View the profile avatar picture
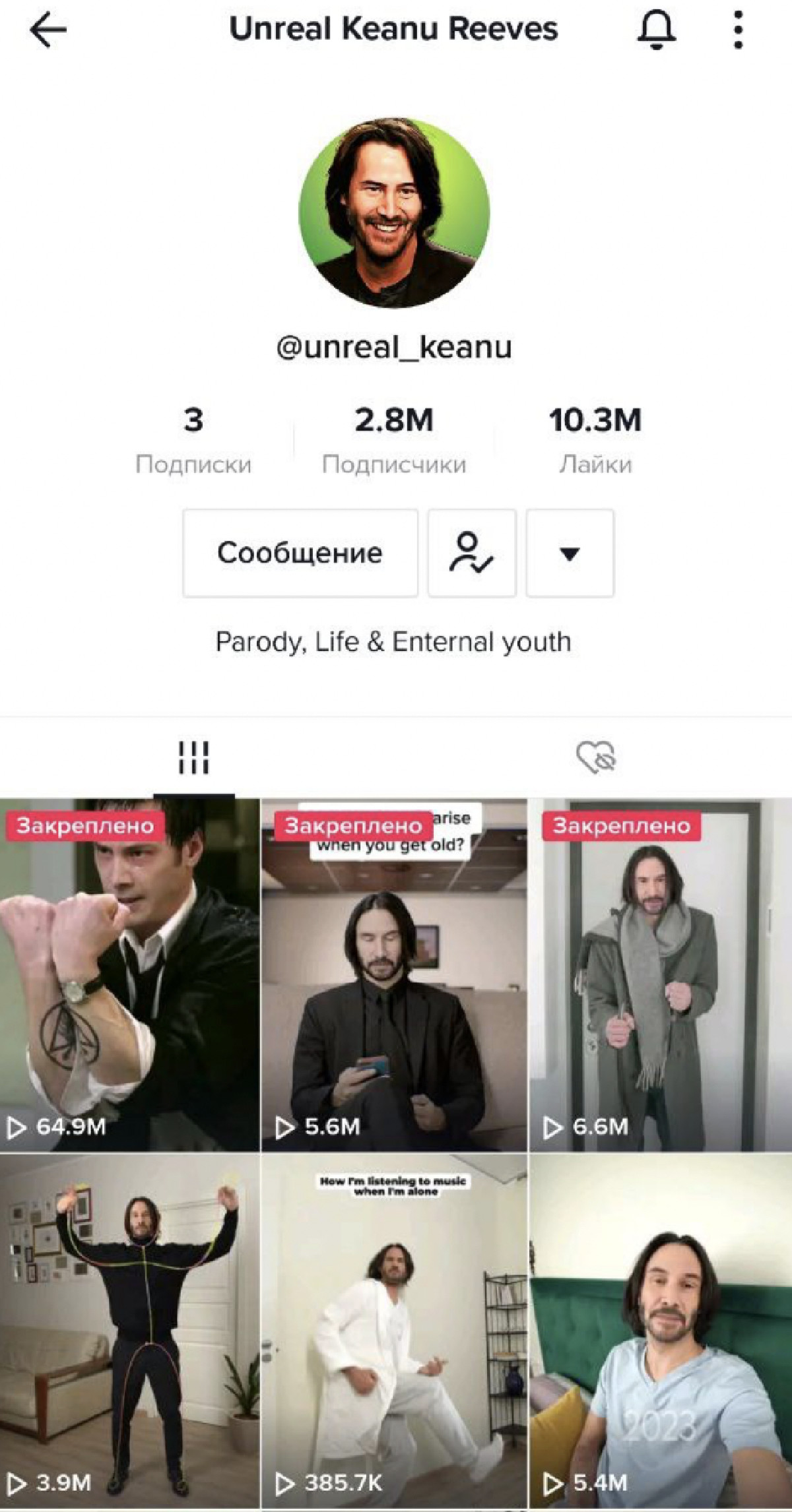Viewport: 792px width, 1512px height. (394, 212)
